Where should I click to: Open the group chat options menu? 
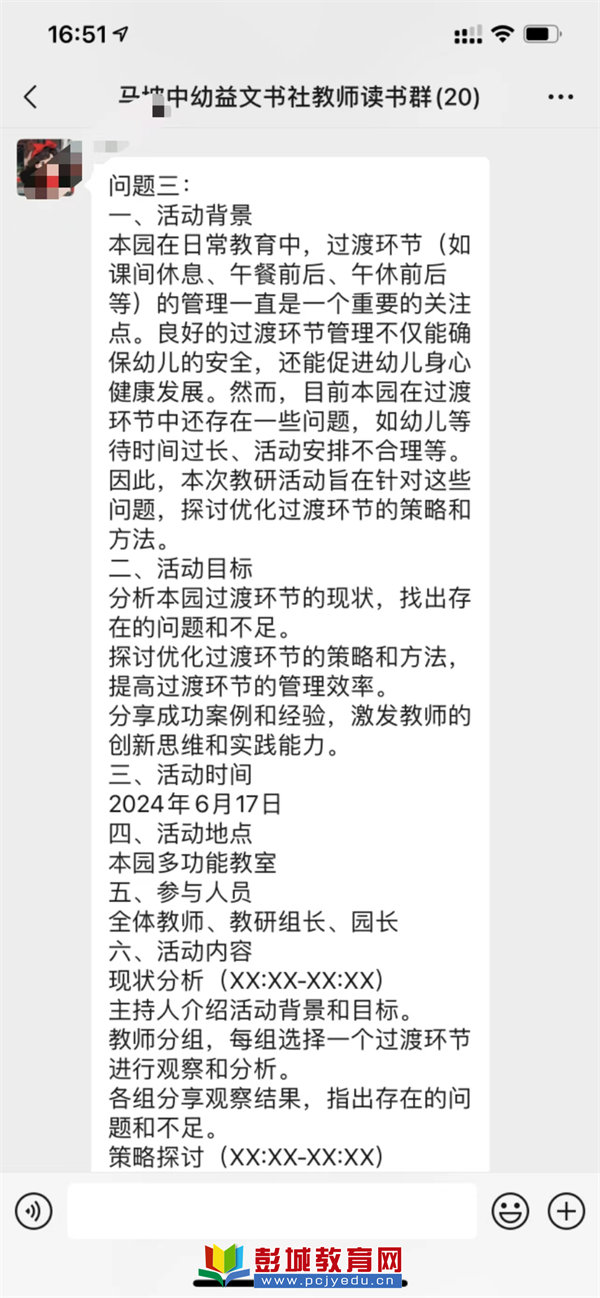tap(562, 97)
